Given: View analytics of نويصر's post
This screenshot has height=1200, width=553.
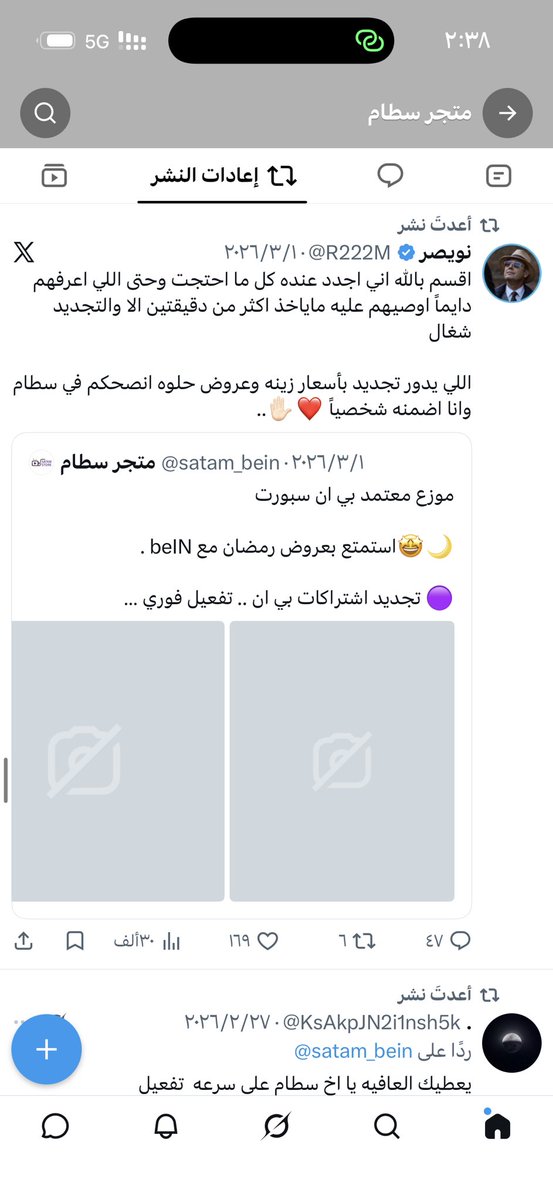Looking at the screenshot, I should (x=144, y=941).
